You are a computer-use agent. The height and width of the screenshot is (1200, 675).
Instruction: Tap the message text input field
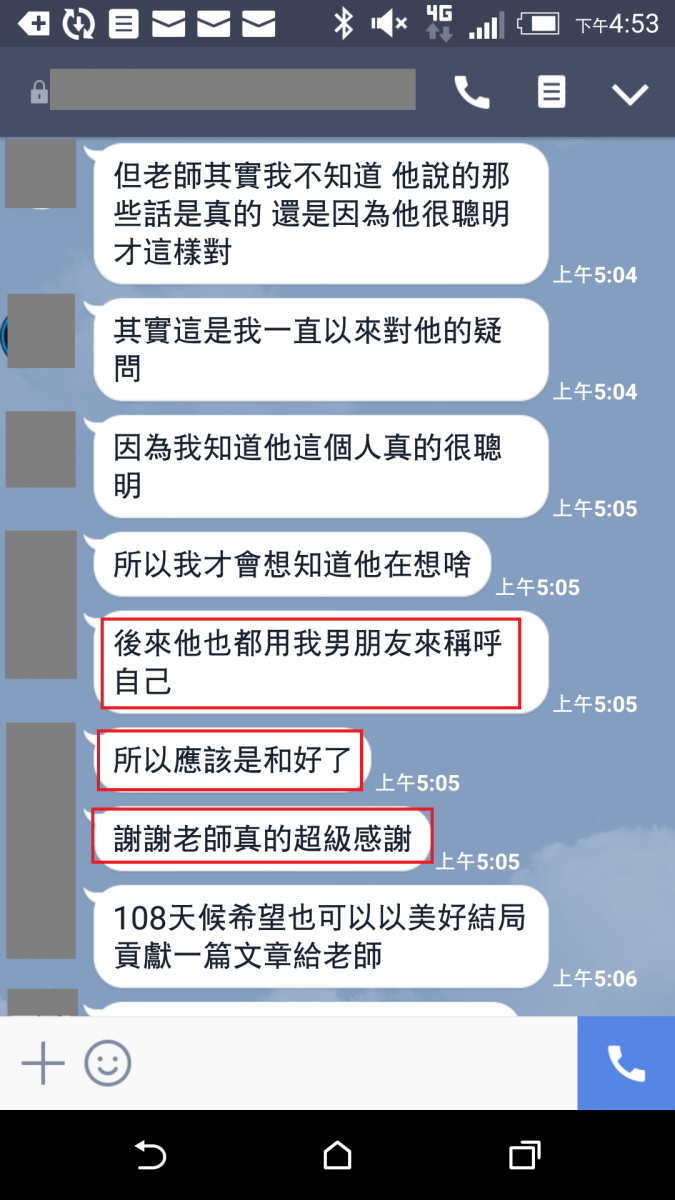point(350,1063)
